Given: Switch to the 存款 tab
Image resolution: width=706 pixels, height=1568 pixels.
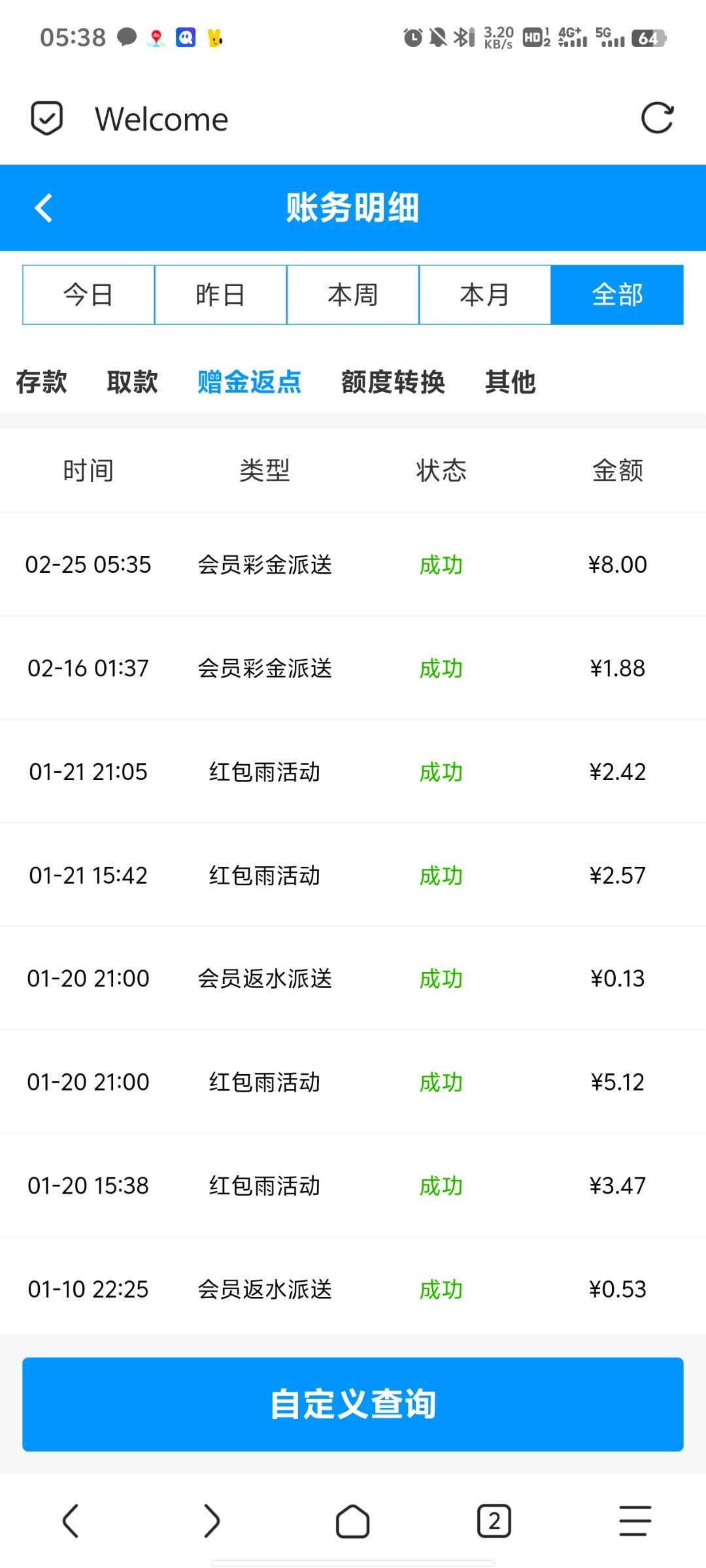Looking at the screenshot, I should tap(41, 382).
